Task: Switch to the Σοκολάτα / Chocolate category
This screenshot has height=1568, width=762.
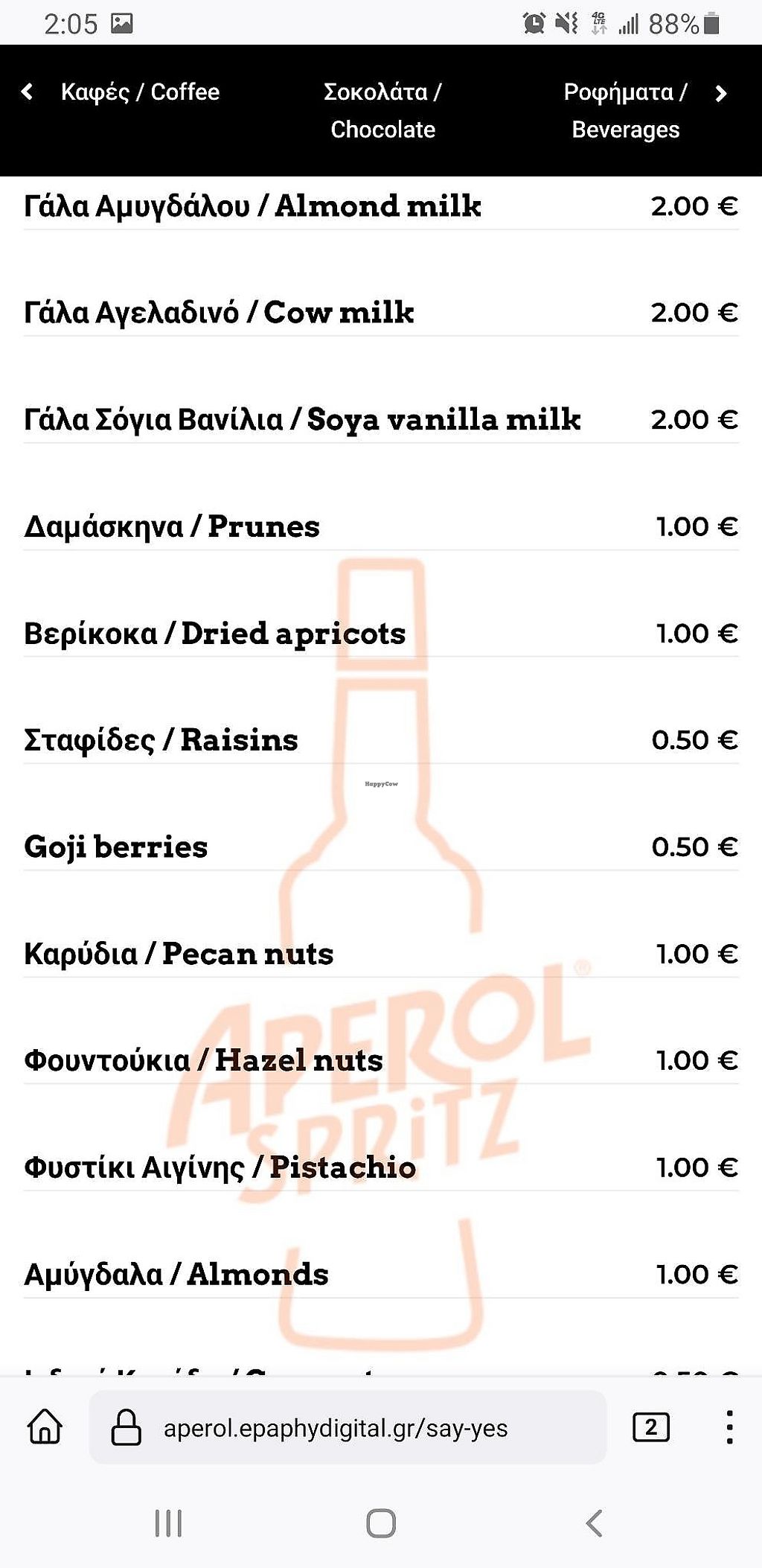Action: 382,110
